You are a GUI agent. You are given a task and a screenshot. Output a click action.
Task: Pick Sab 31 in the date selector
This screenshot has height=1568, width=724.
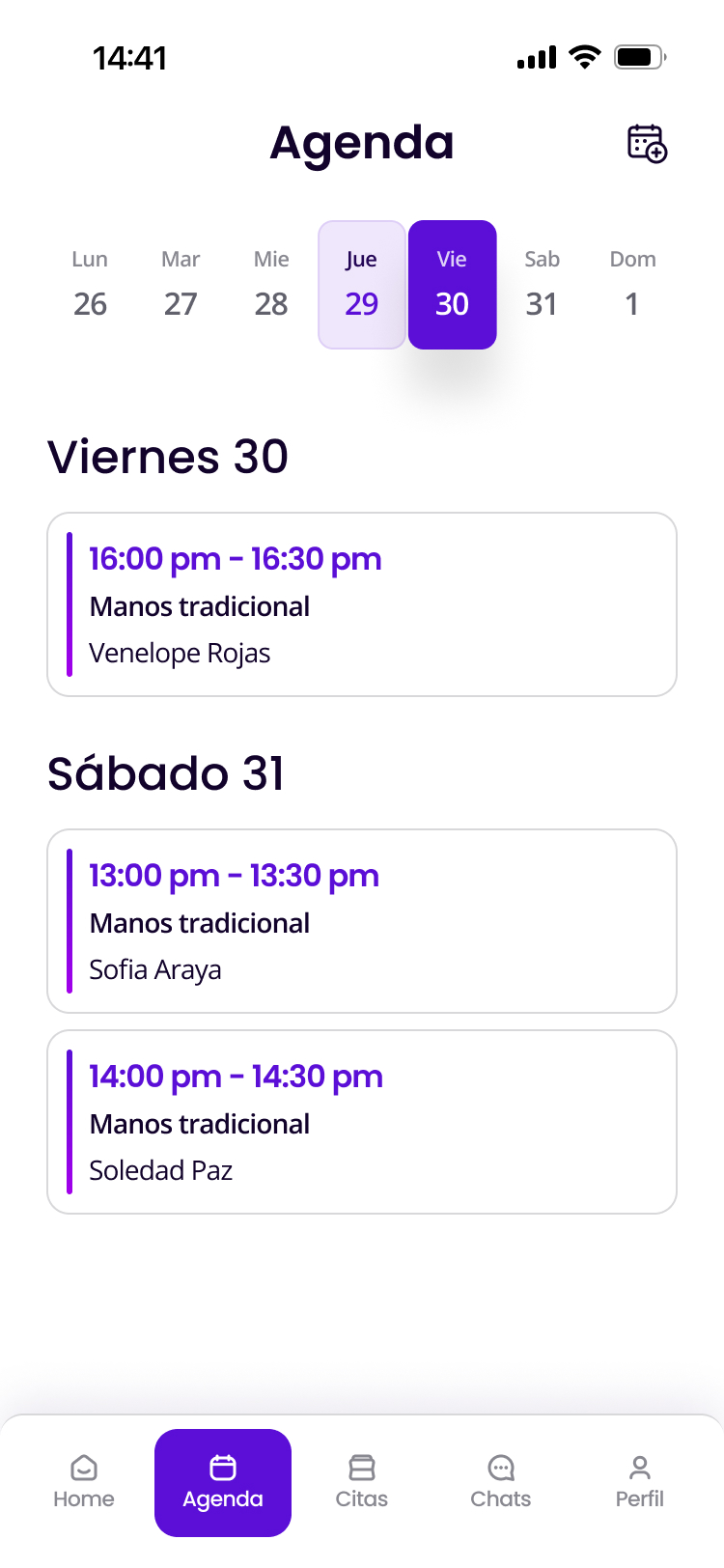point(542,285)
